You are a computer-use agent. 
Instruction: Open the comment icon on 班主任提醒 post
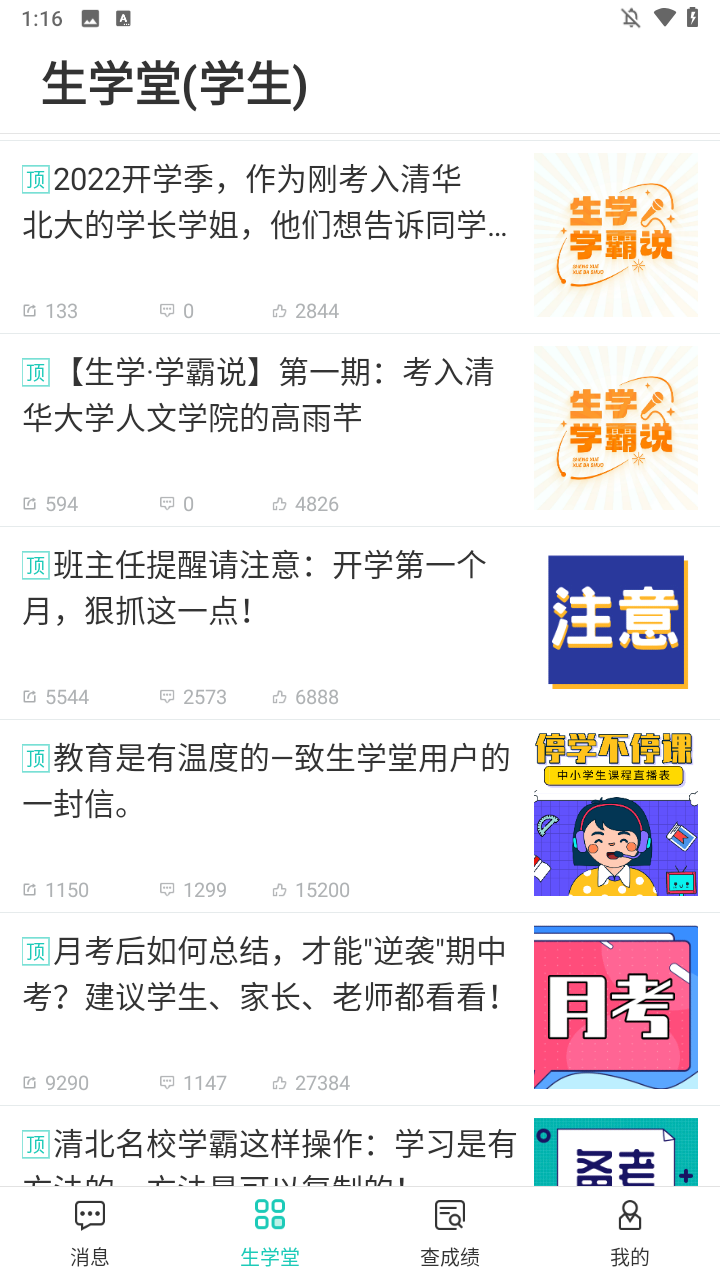click(x=167, y=697)
